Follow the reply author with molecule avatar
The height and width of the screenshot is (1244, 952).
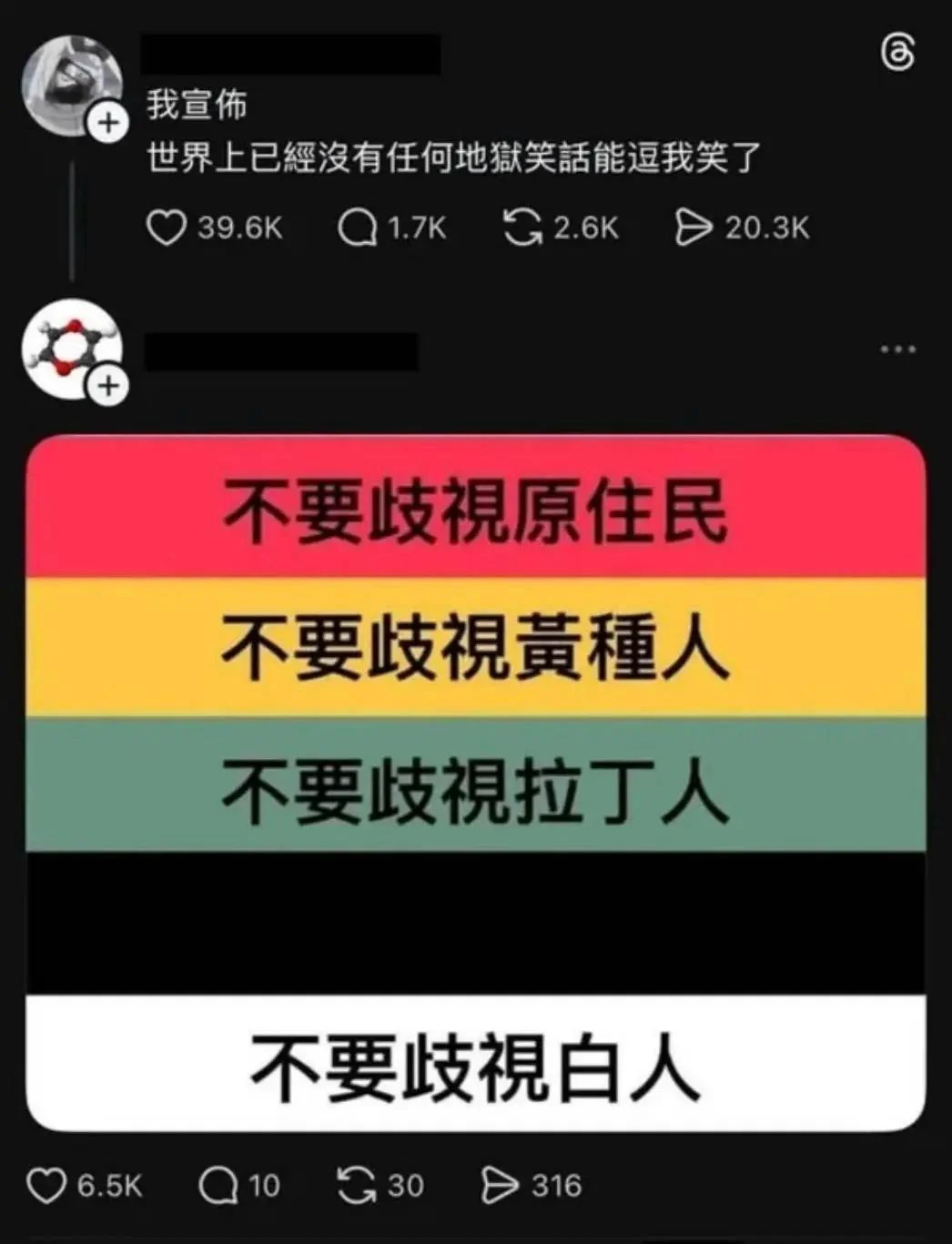tap(108, 387)
